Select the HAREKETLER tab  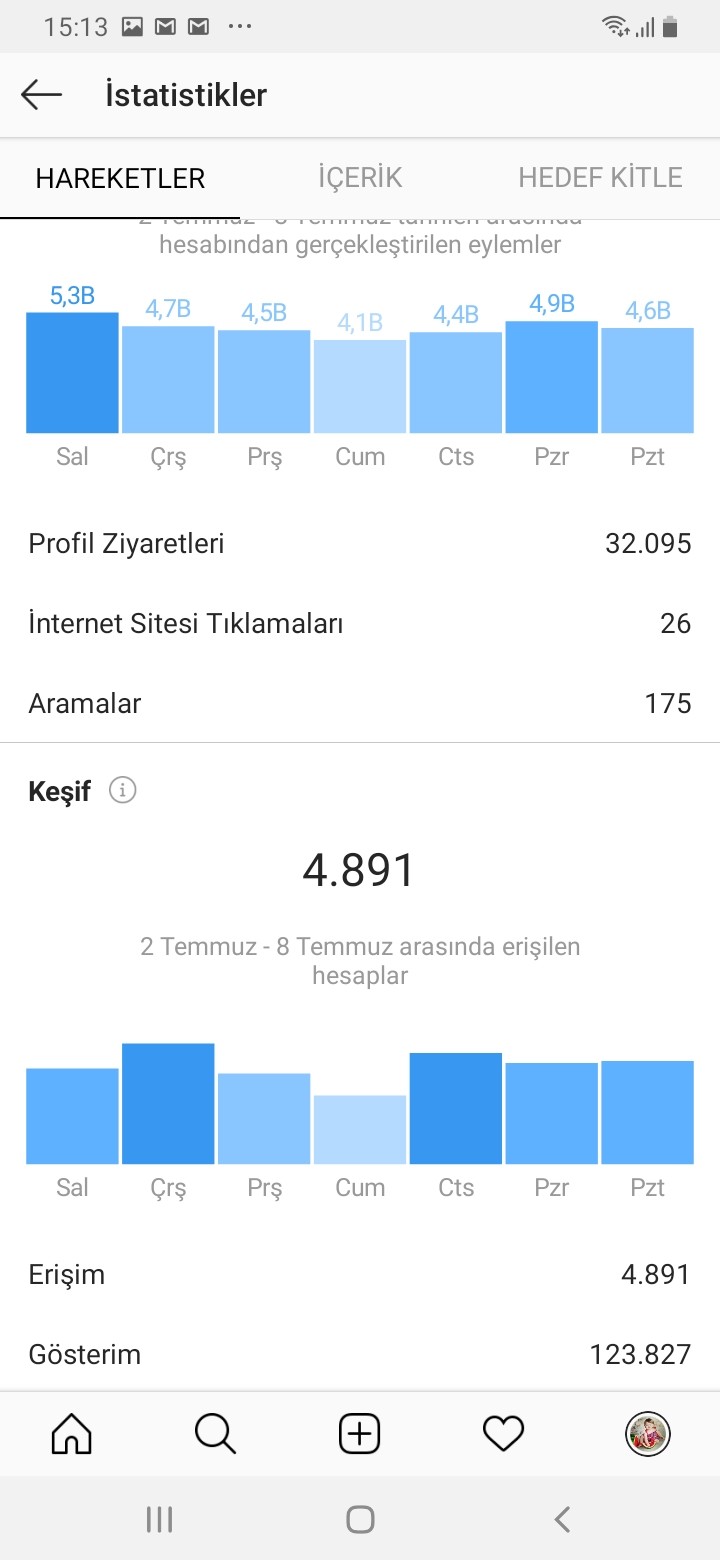(x=120, y=179)
